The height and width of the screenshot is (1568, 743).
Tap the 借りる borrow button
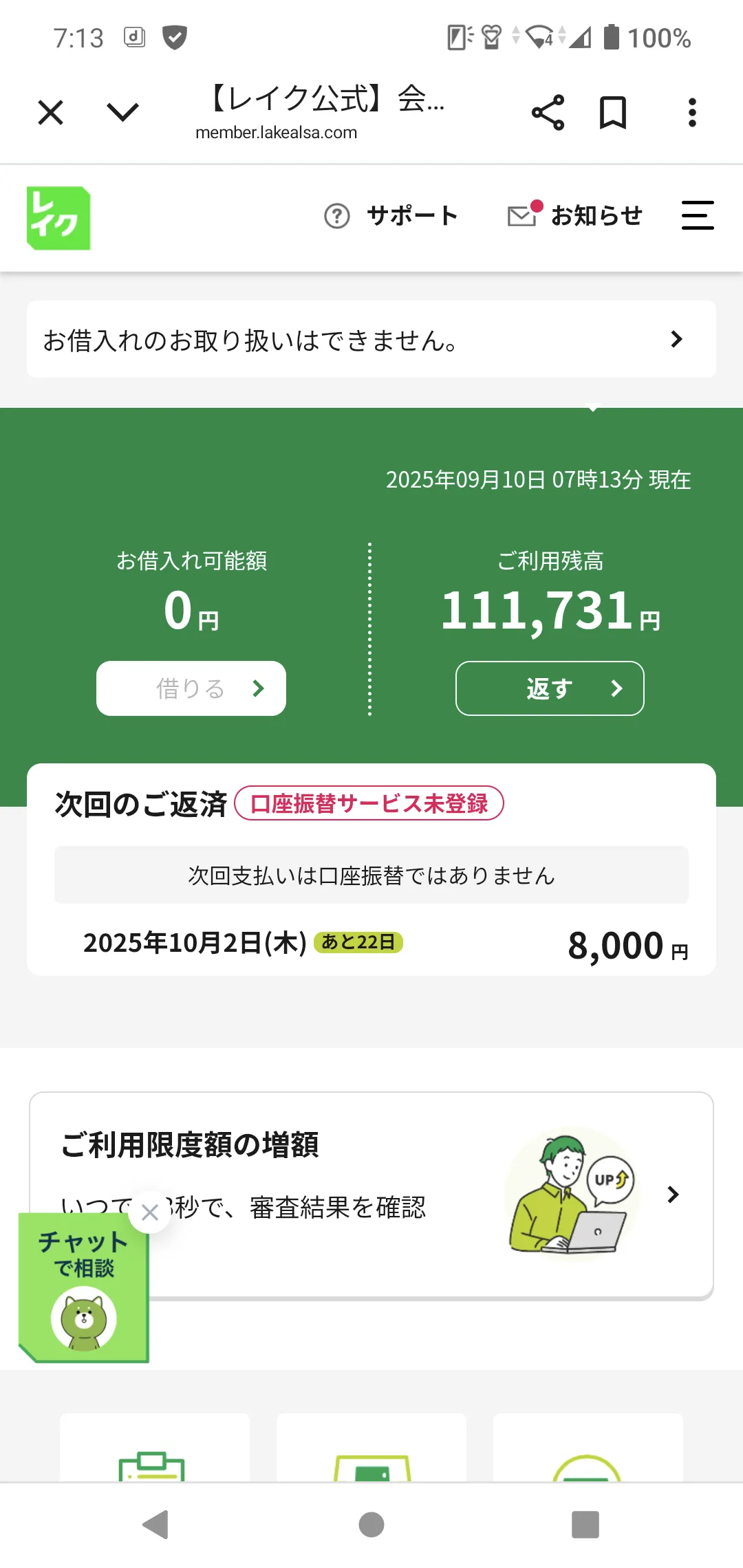tap(191, 688)
